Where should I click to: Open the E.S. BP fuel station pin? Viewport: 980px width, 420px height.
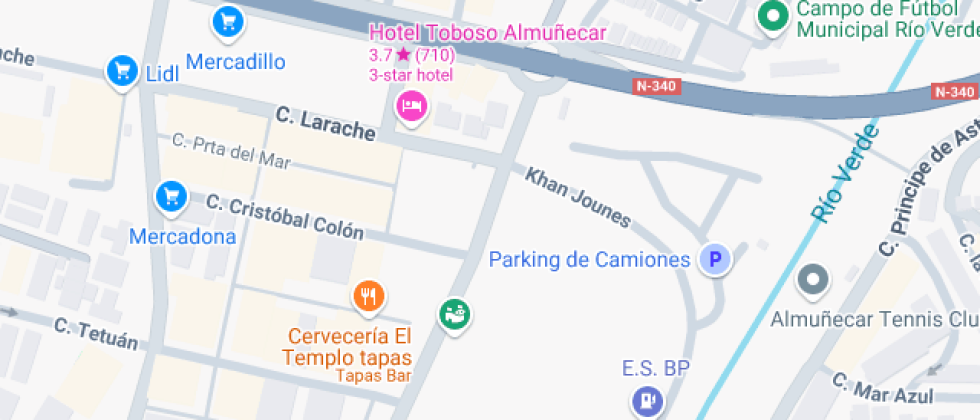tap(647, 401)
